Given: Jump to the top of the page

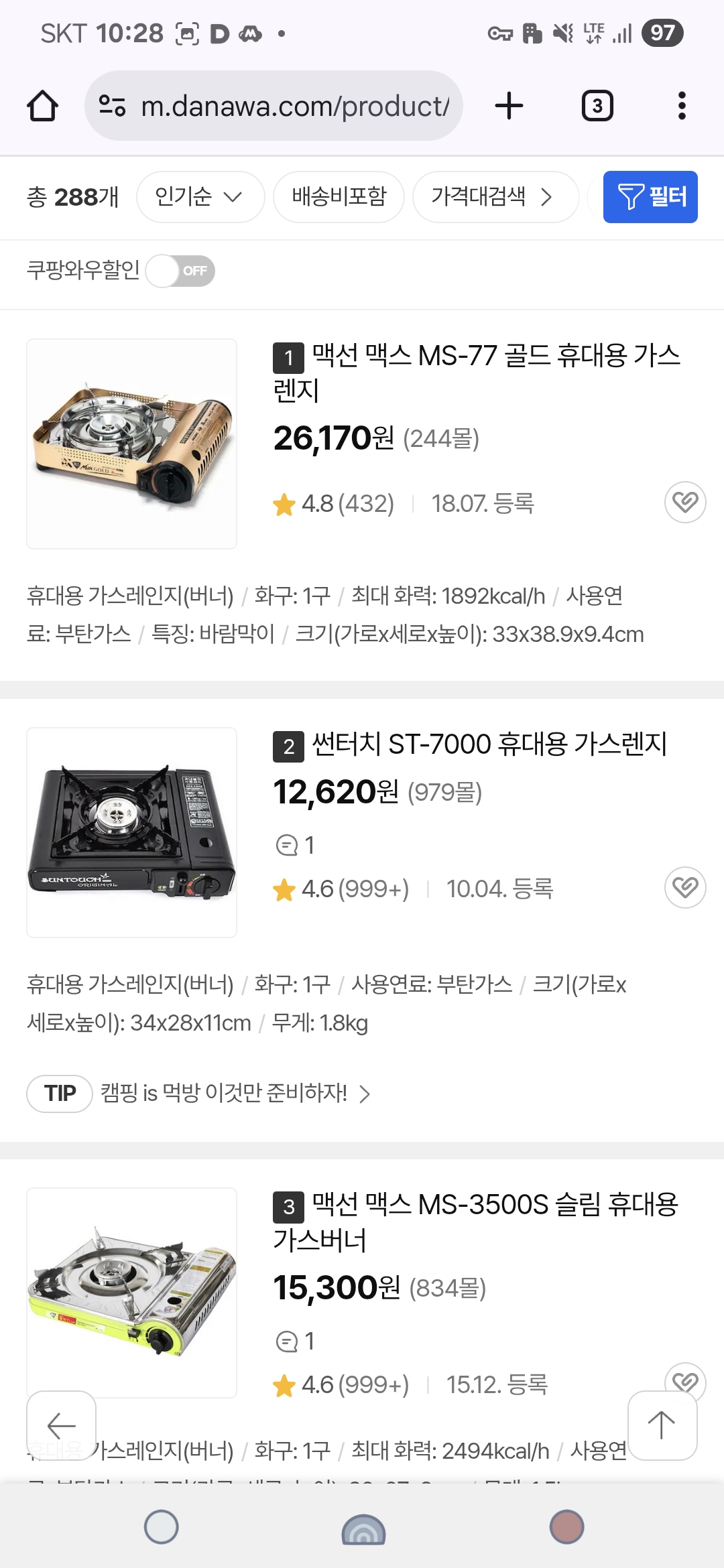Looking at the screenshot, I should [662, 1425].
